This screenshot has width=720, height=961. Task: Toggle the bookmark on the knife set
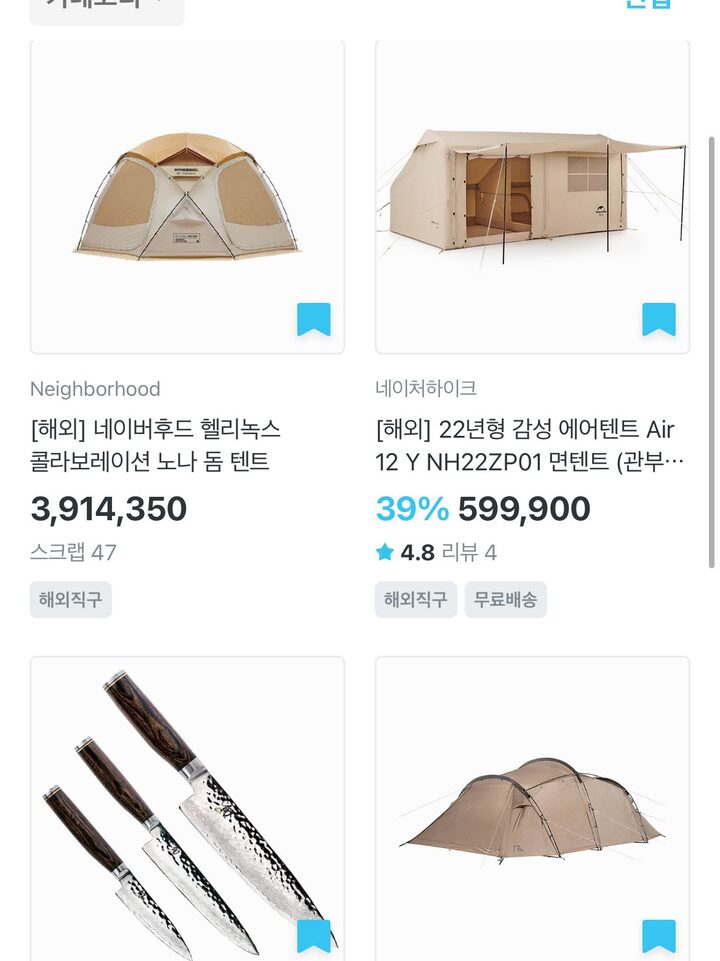click(x=313, y=937)
